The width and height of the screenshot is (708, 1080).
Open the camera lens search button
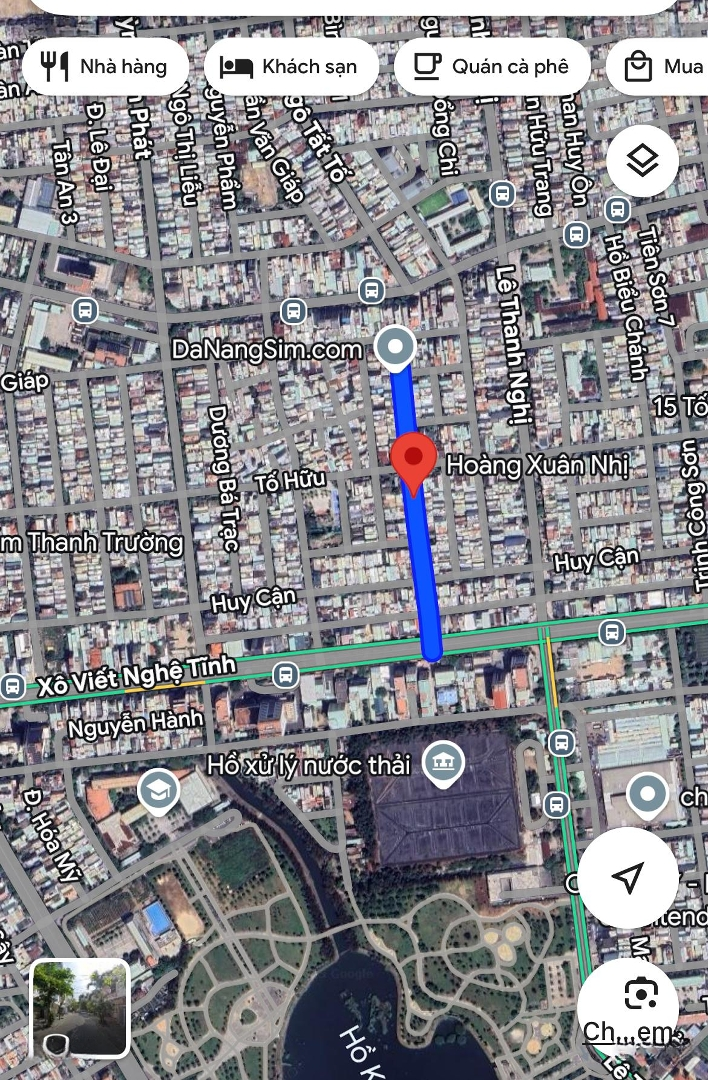(639, 993)
